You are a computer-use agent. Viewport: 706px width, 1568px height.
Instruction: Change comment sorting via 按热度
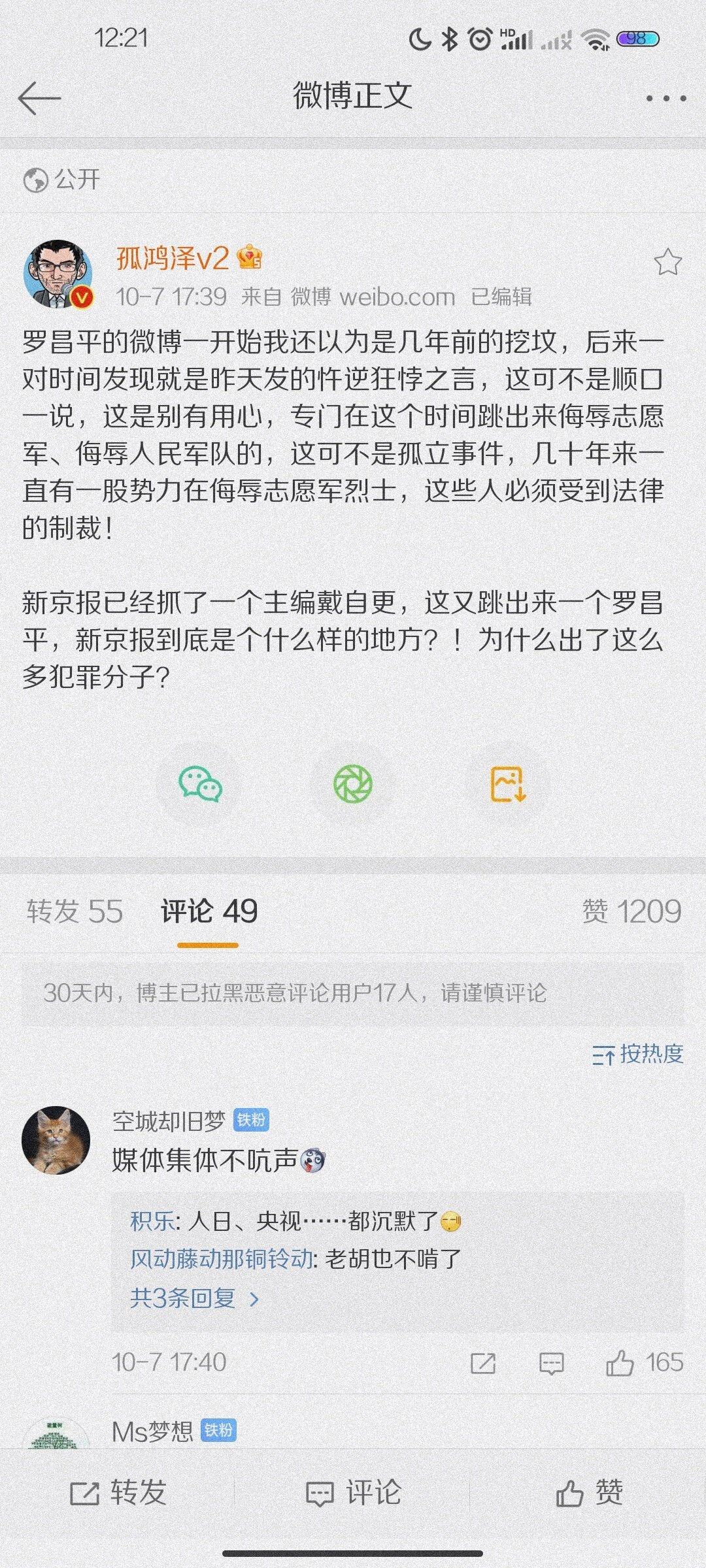coord(637,1054)
